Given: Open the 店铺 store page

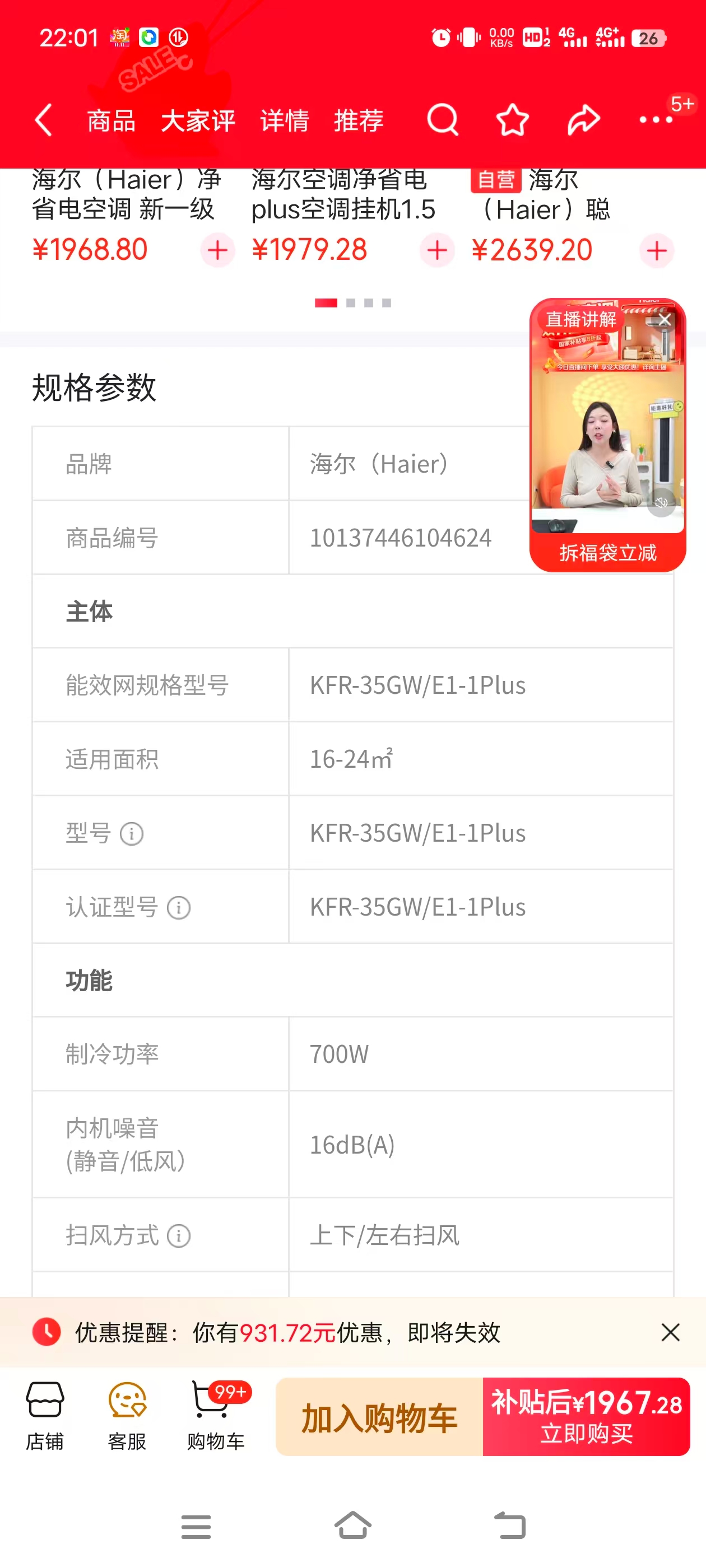Looking at the screenshot, I should [x=44, y=1416].
